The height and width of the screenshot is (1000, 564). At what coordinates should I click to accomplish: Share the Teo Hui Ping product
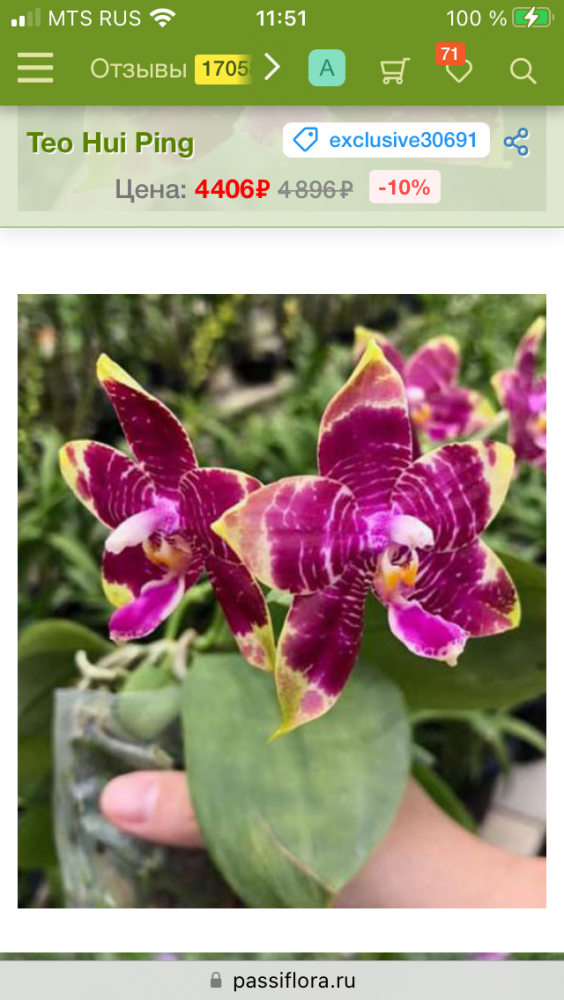[516, 141]
